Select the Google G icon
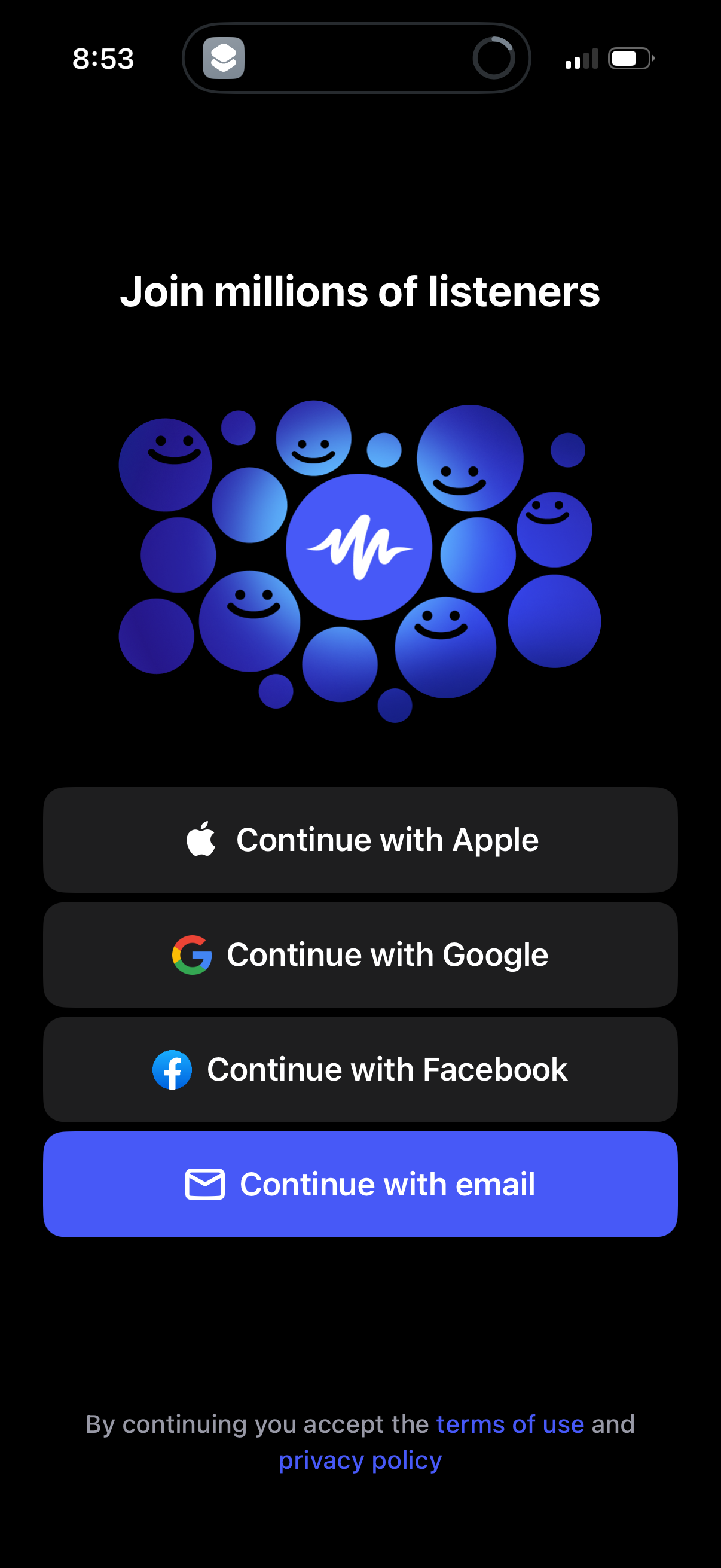721x1568 pixels. point(192,954)
